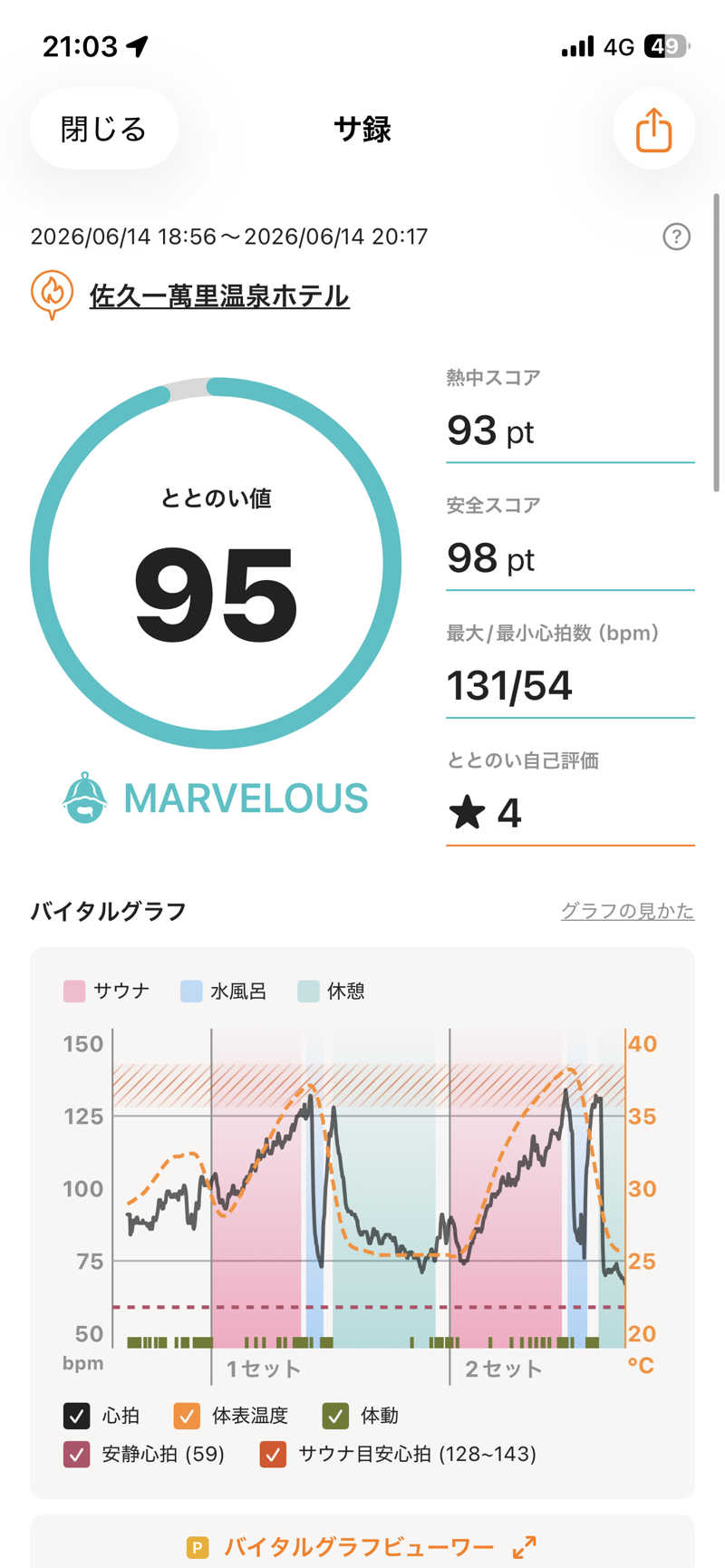
Task: Uncheck the 心拍 heart rate checkbox
Action: coord(76,1416)
